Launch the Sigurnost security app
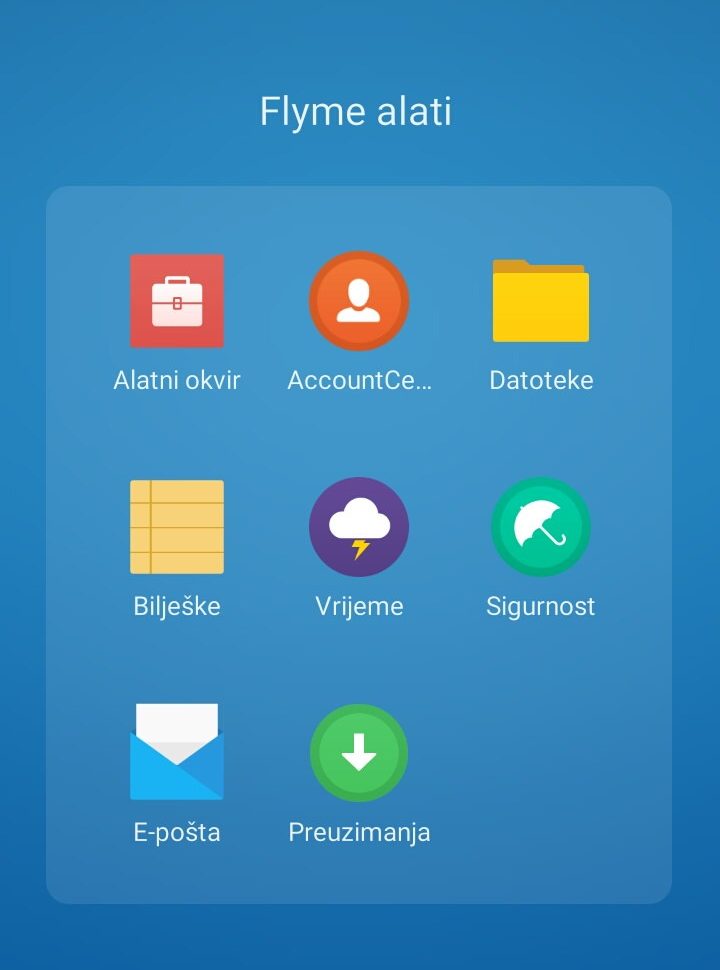Image resolution: width=720 pixels, height=970 pixels. pos(541,527)
